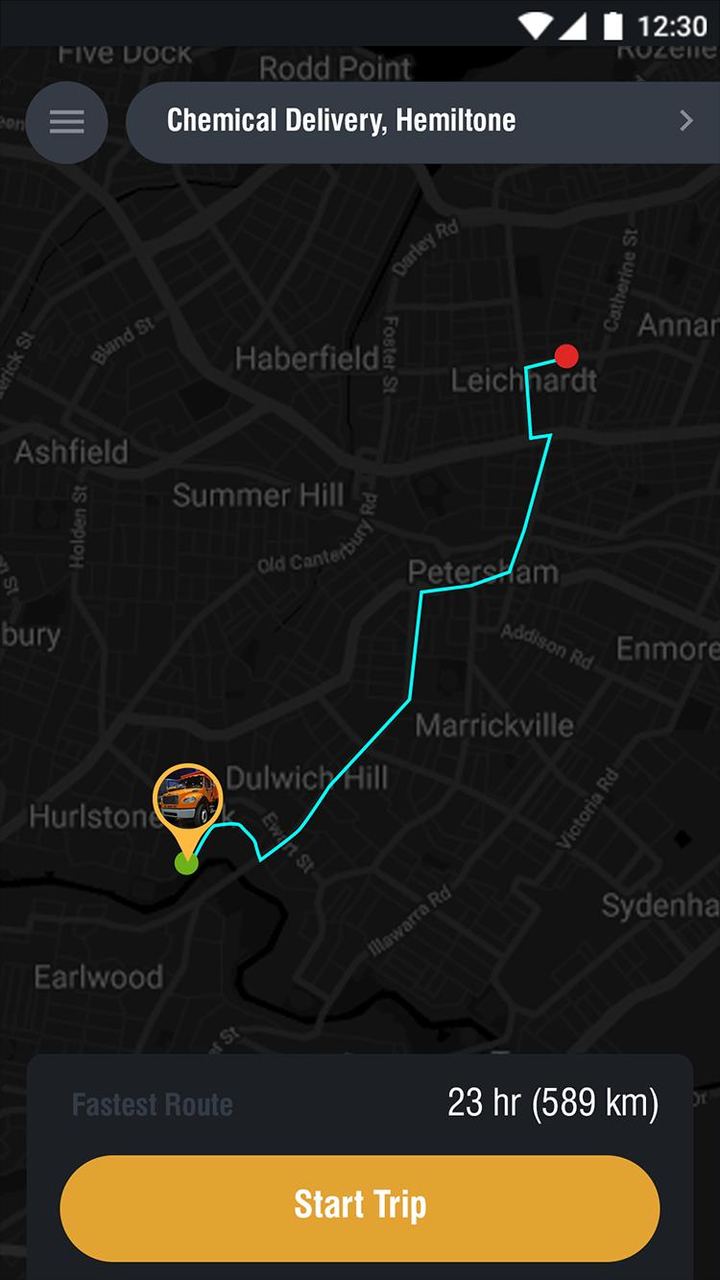This screenshot has height=1280, width=720.
Task: Select the red destination marker
Action: (x=567, y=356)
